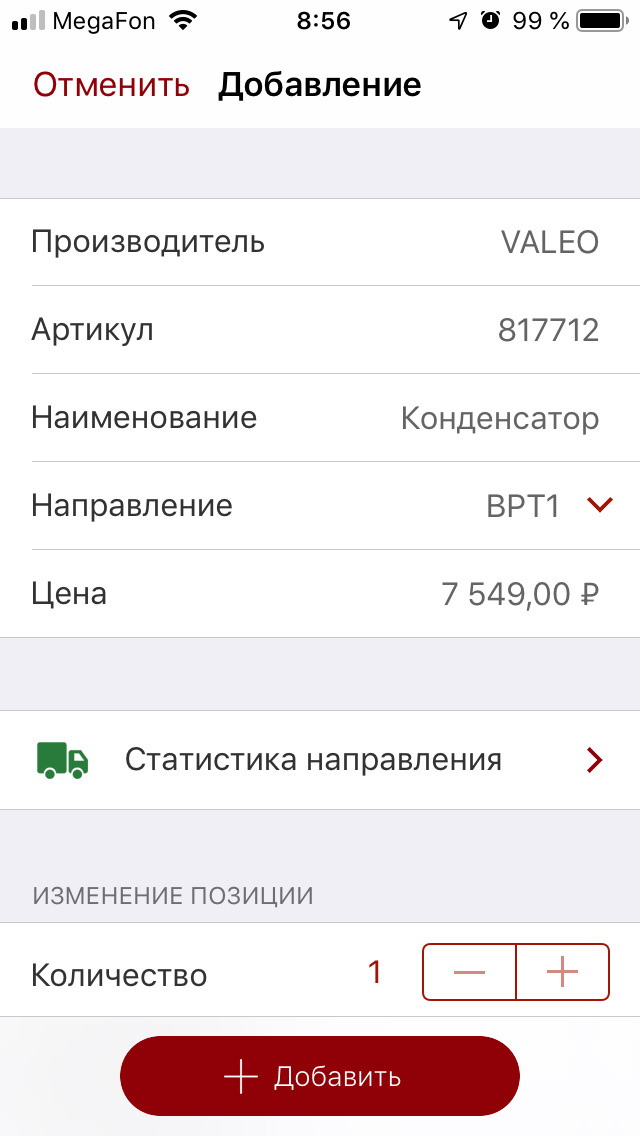Expand the Направление dropdown
This screenshot has width=640, height=1136.
tap(599, 505)
